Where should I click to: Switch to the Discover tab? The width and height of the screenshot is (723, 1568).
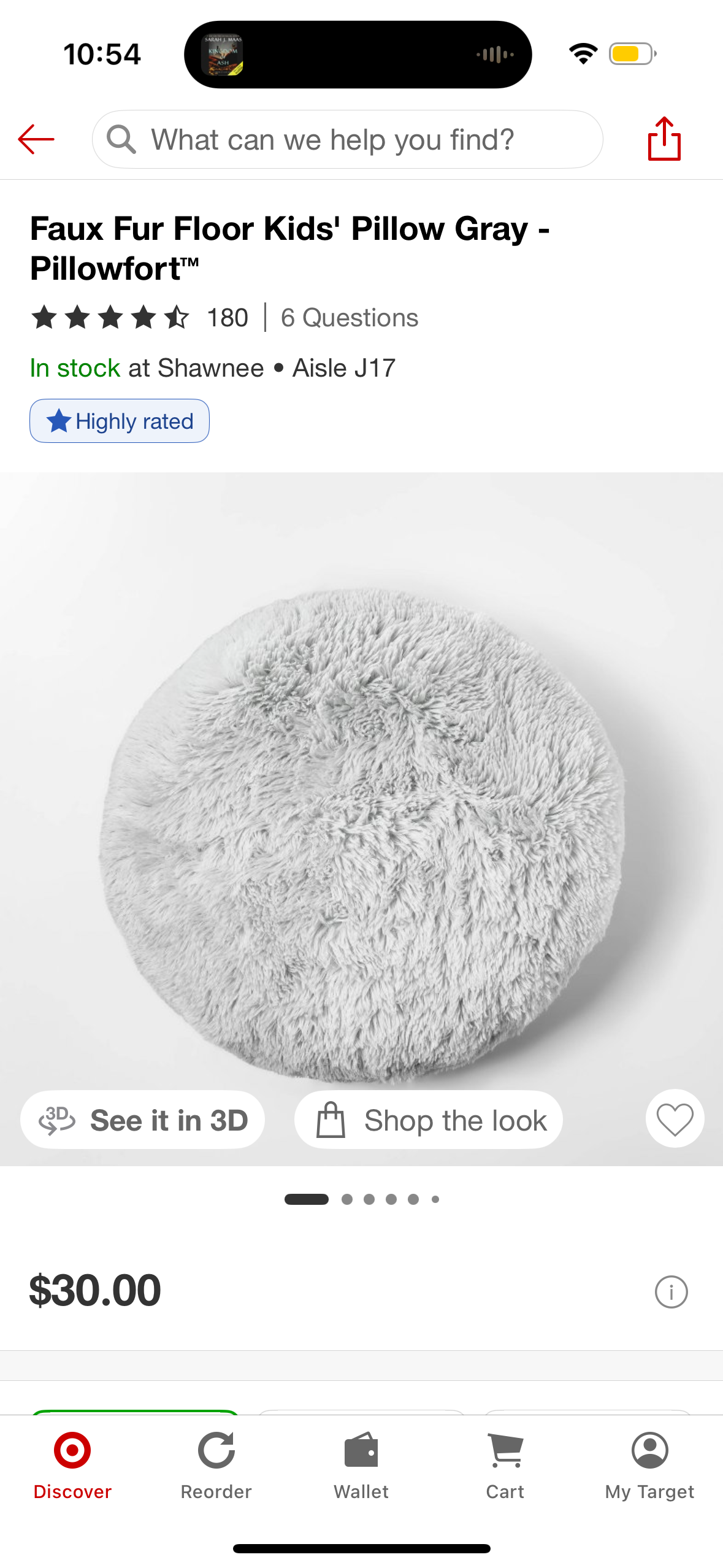72,1465
